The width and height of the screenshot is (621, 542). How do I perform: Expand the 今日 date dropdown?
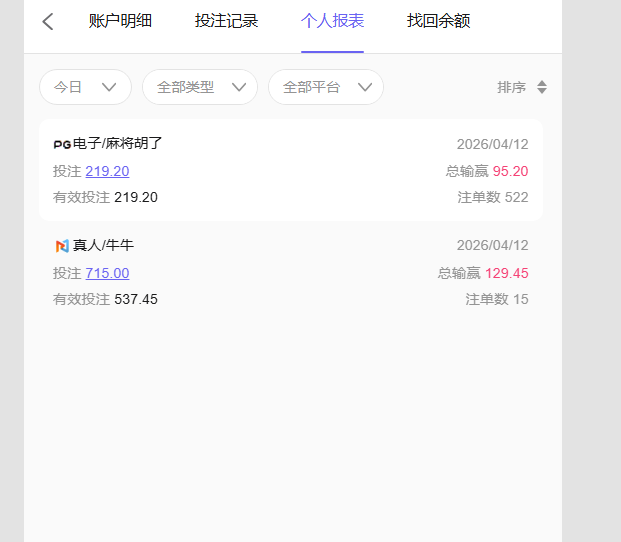pos(85,87)
